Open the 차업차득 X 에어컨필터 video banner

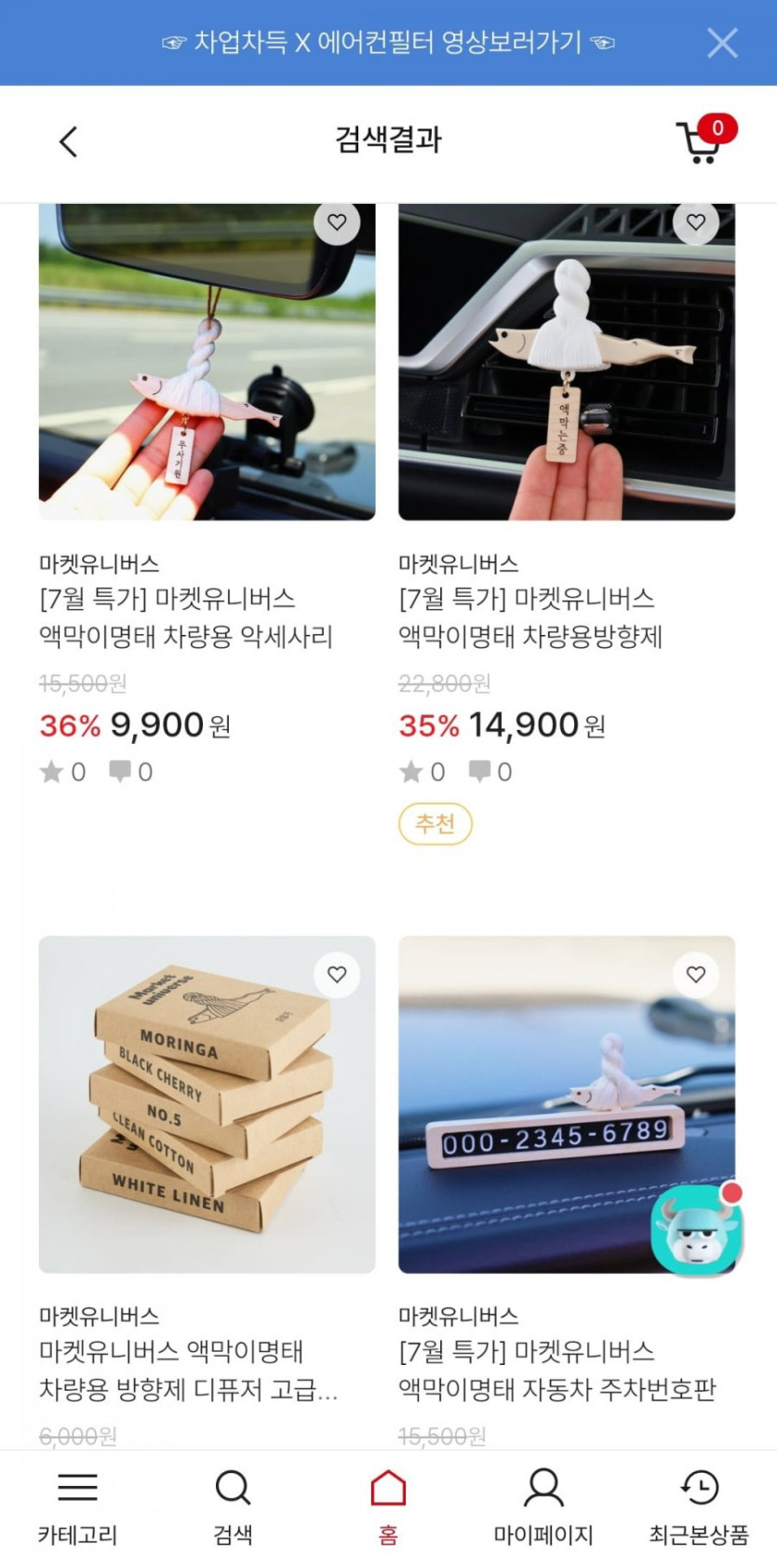(387, 43)
